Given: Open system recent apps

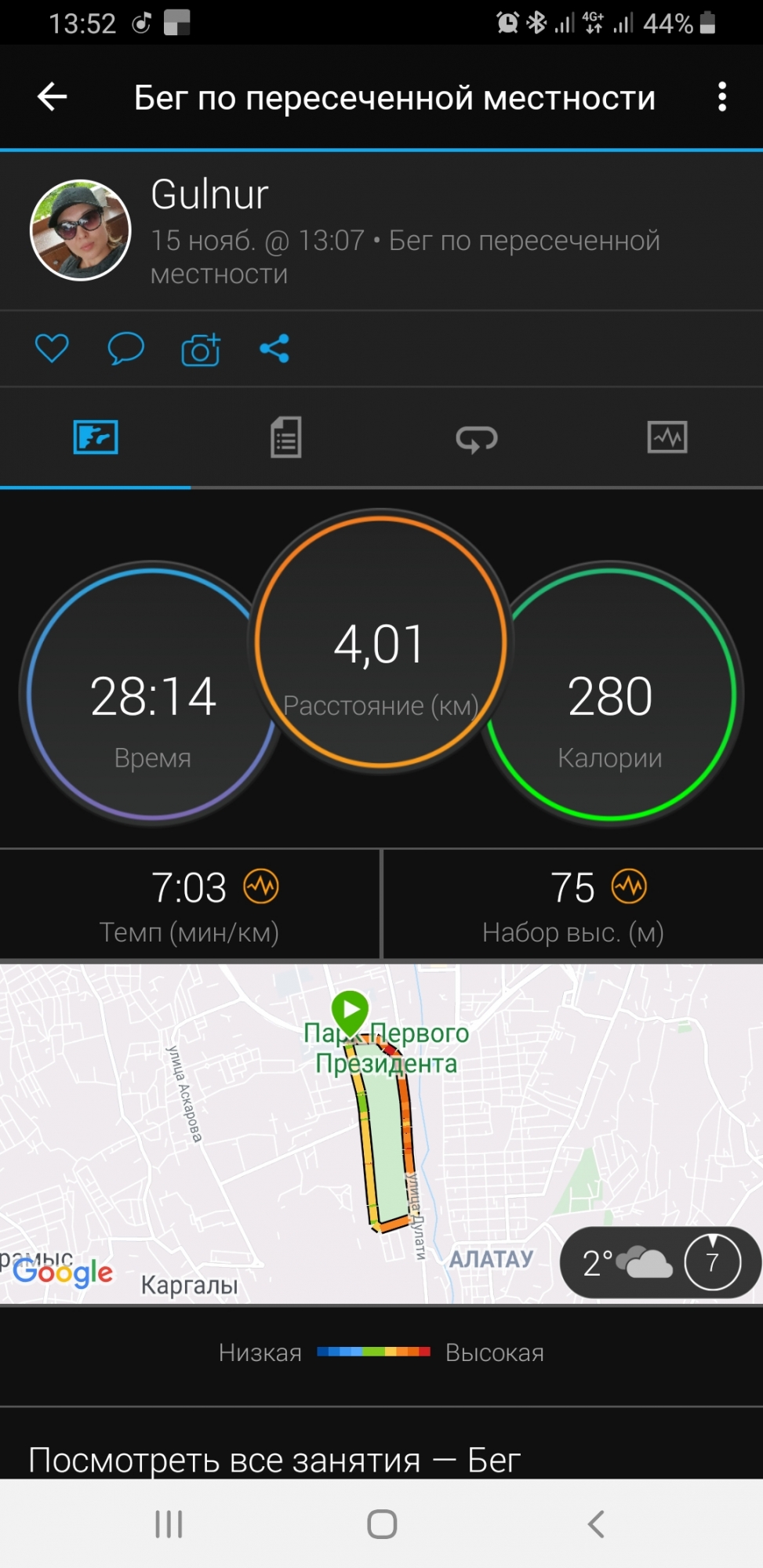Looking at the screenshot, I should point(169,1524).
